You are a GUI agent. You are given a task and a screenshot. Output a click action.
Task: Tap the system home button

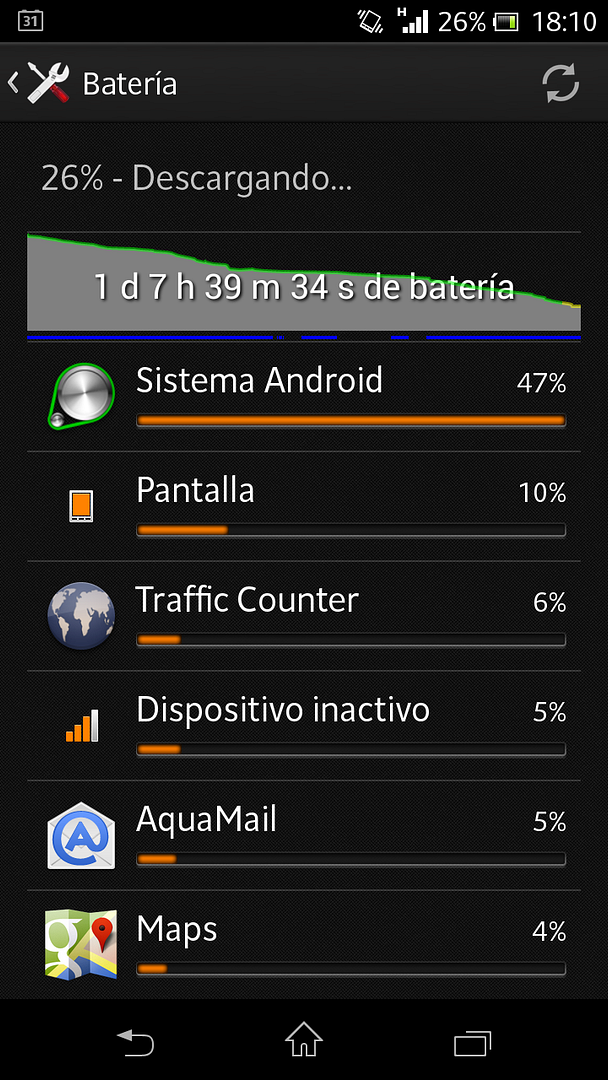[304, 1041]
